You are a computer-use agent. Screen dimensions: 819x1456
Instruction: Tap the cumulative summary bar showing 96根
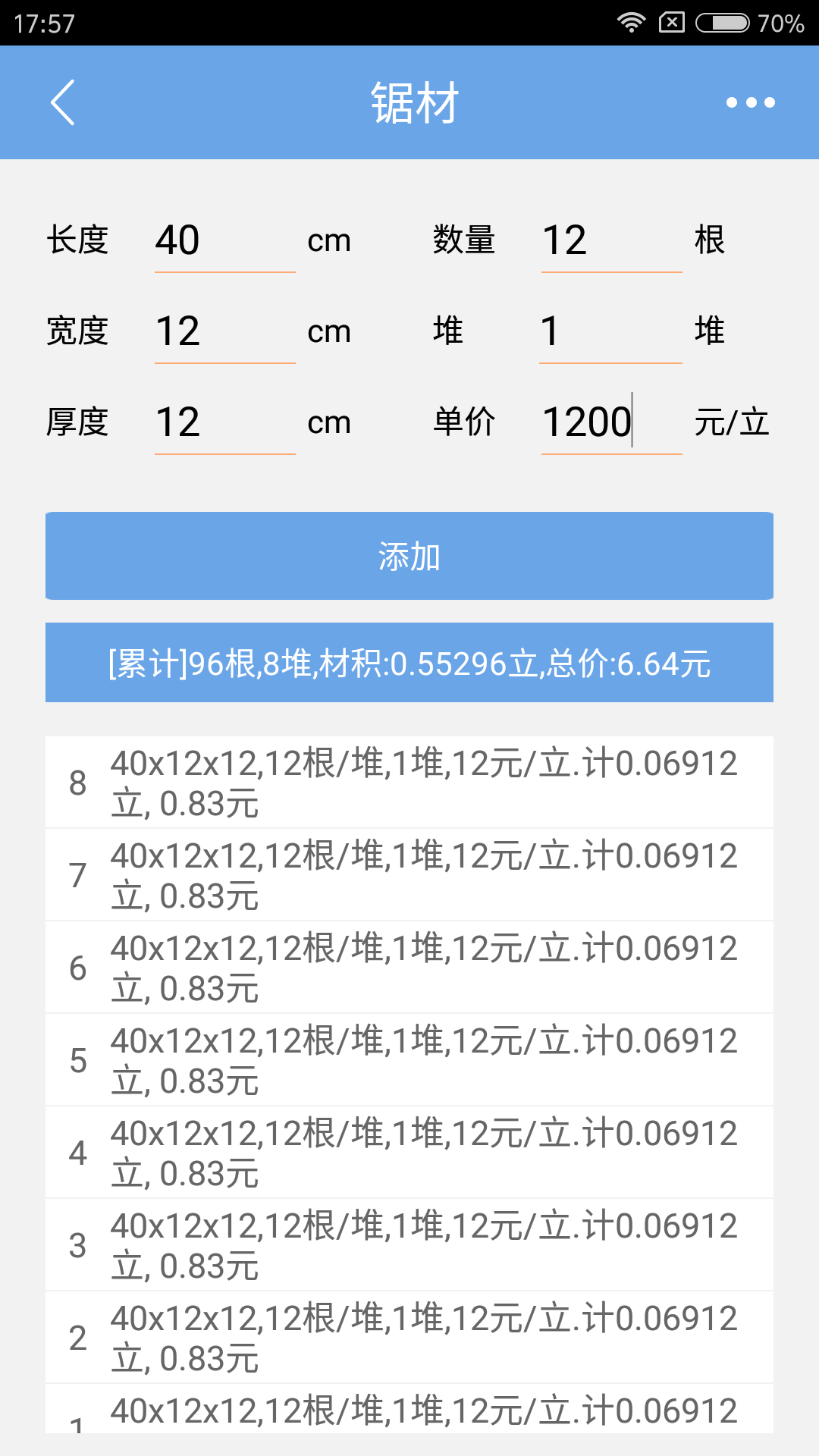[x=409, y=662]
